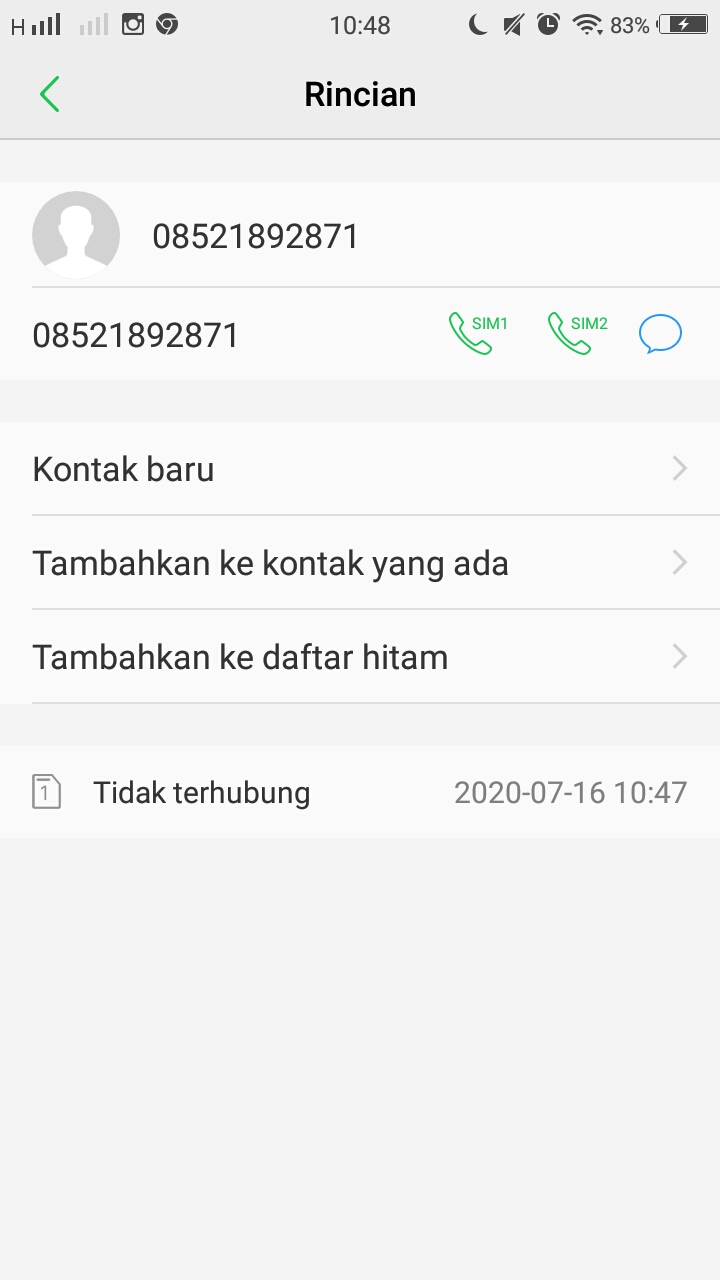Call the number with SIM2
This screenshot has width=720, height=1280.
point(576,334)
